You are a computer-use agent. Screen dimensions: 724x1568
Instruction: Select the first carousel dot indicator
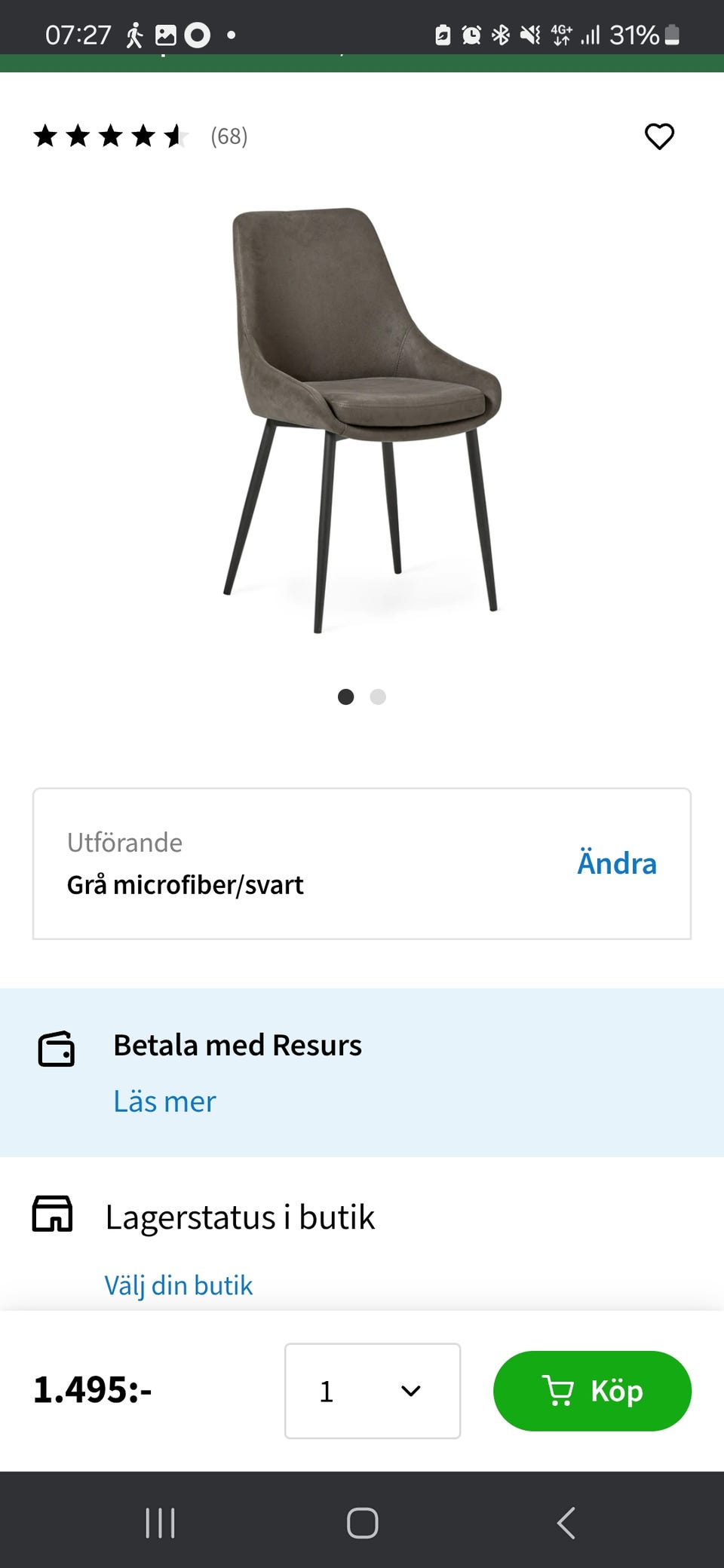click(347, 697)
